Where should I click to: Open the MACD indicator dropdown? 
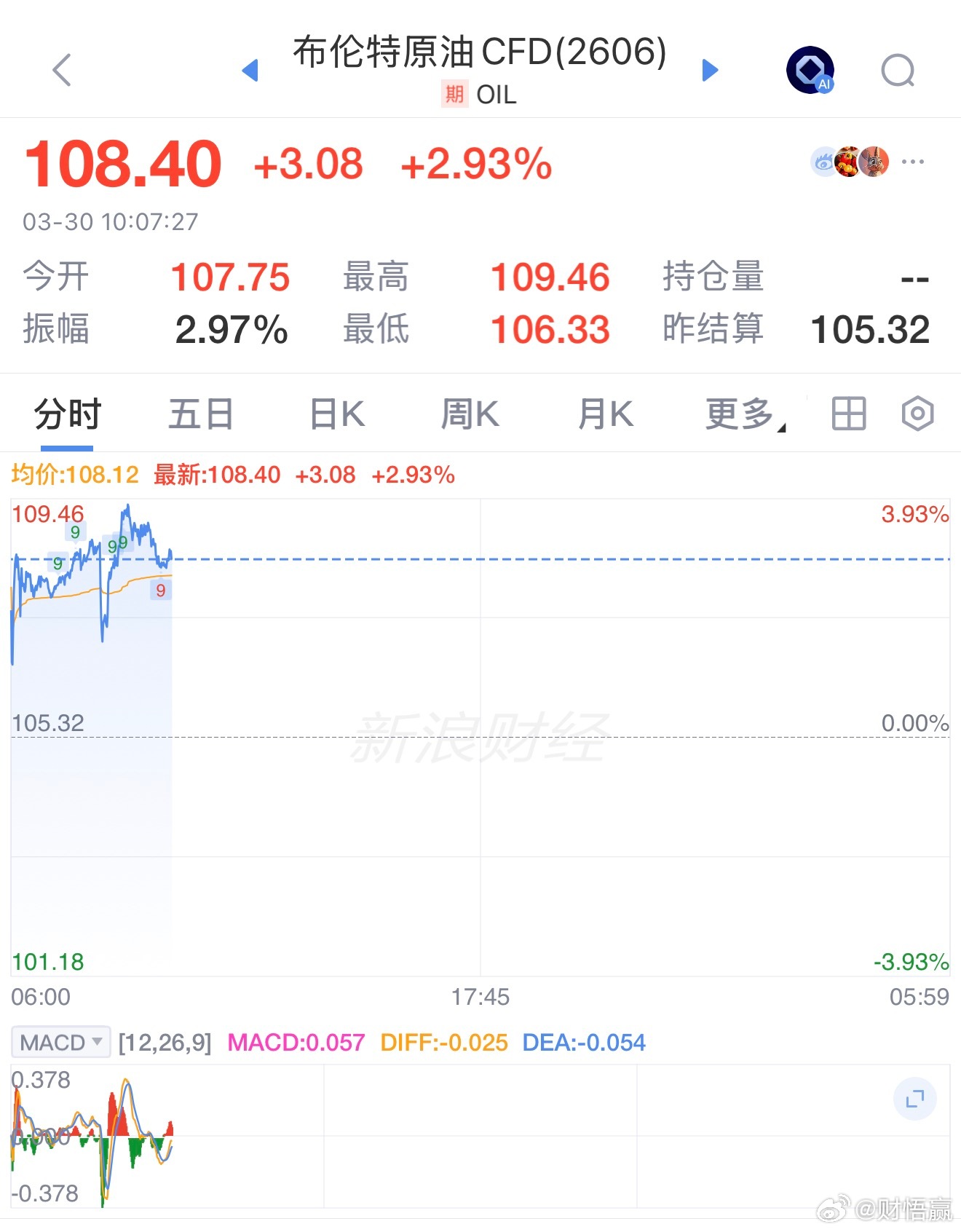[x=60, y=1042]
